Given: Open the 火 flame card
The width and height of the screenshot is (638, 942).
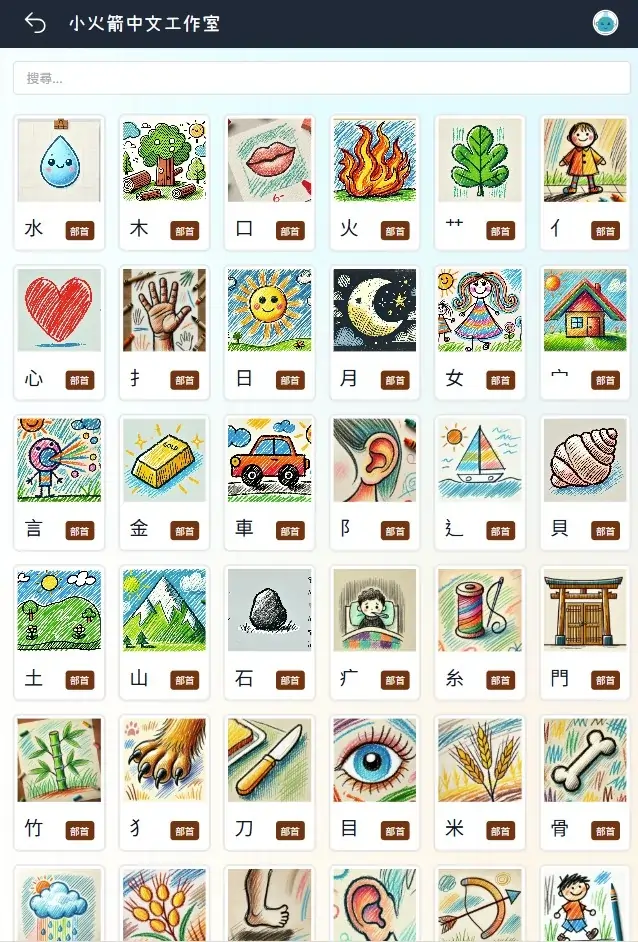Looking at the screenshot, I should 374,182.
